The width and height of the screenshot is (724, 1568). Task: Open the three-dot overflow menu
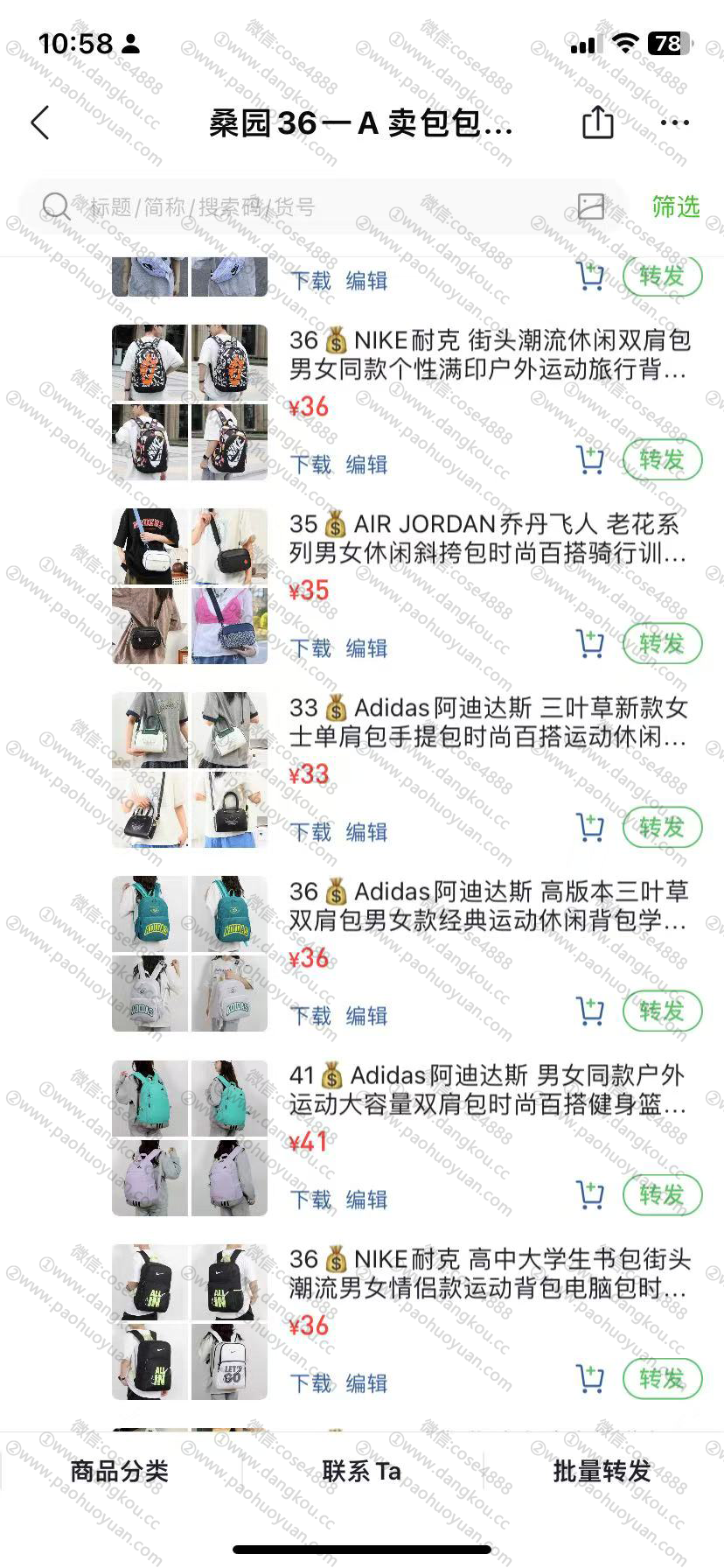tap(675, 122)
